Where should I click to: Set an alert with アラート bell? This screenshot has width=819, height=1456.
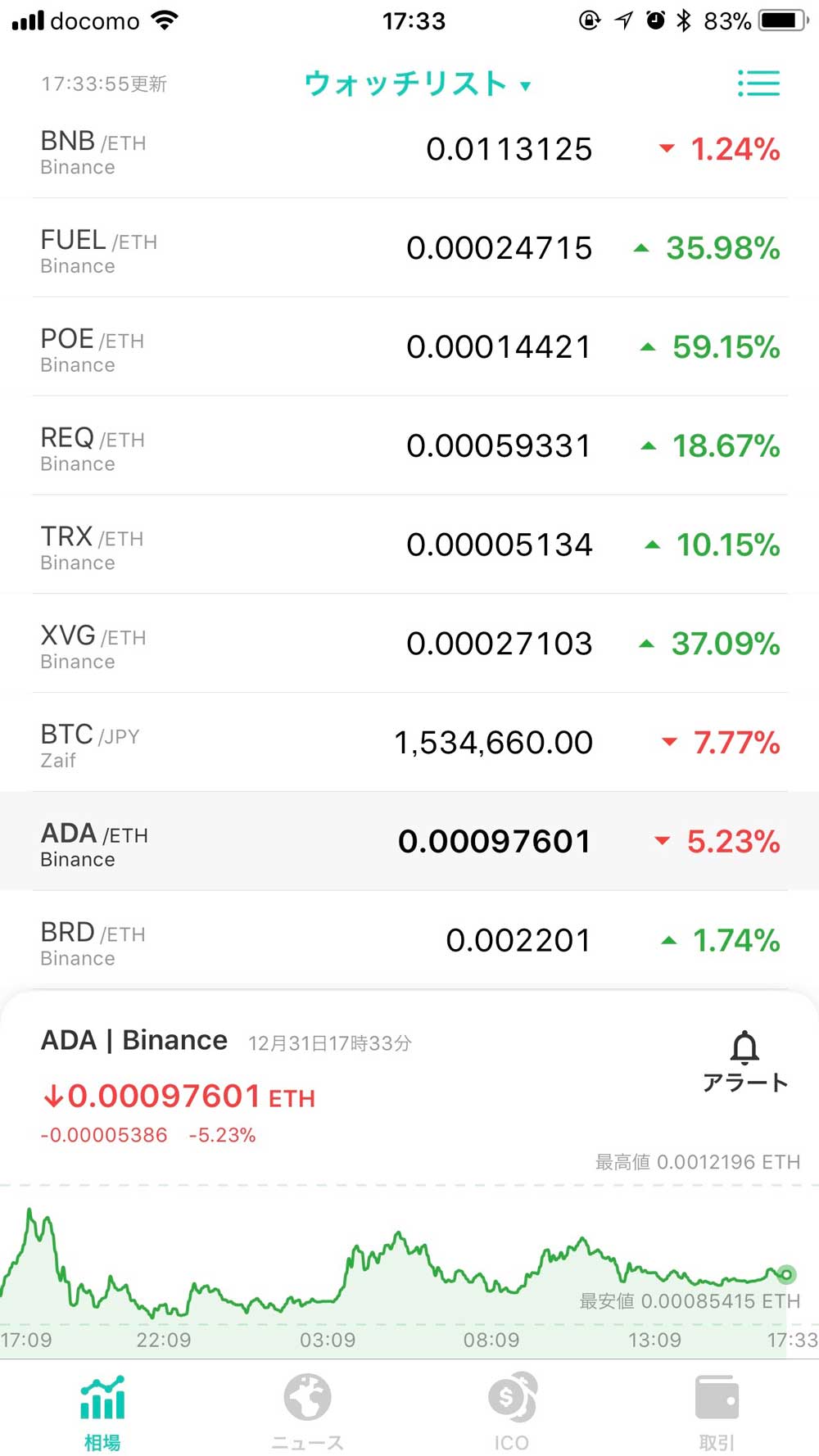tap(744, 1061)
